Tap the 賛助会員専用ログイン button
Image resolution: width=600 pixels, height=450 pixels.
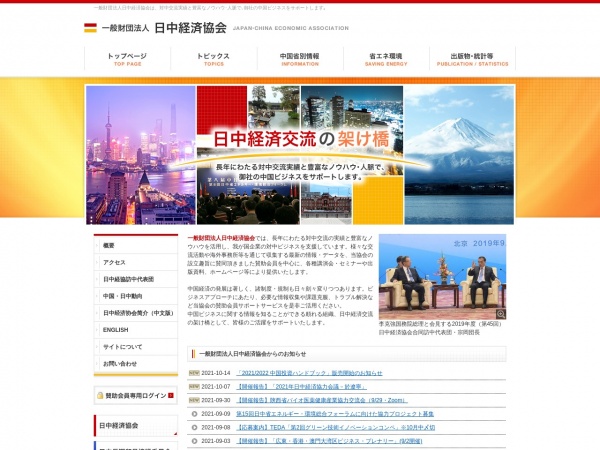click(x=135, y=395)
